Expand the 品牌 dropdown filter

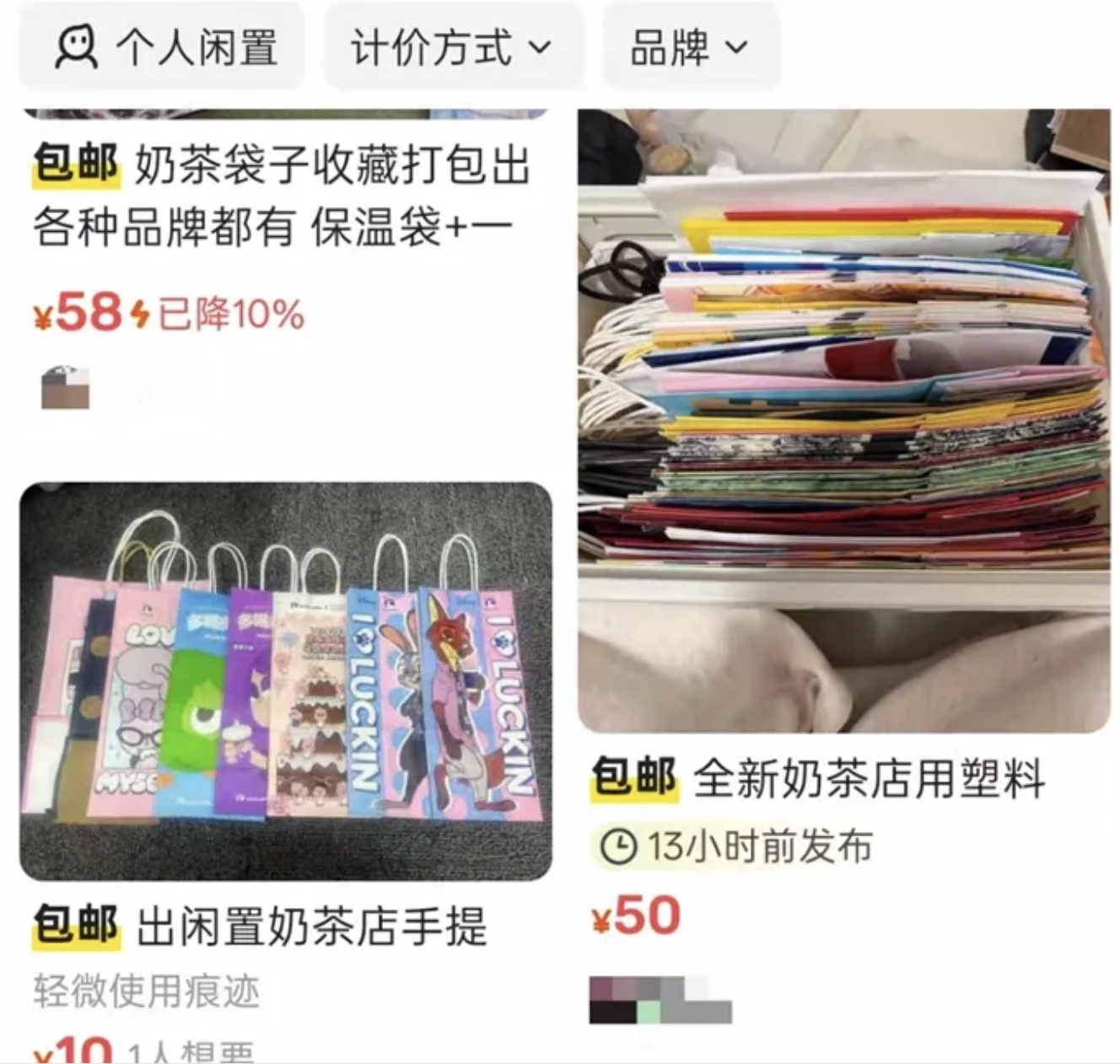[x=689, y=47]
